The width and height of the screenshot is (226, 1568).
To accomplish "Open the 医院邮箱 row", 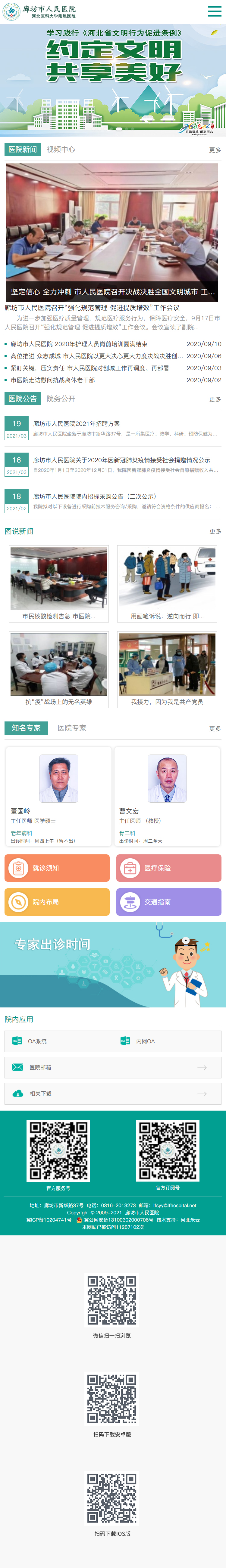I will pyautogui.click(x=113, y=1068).
